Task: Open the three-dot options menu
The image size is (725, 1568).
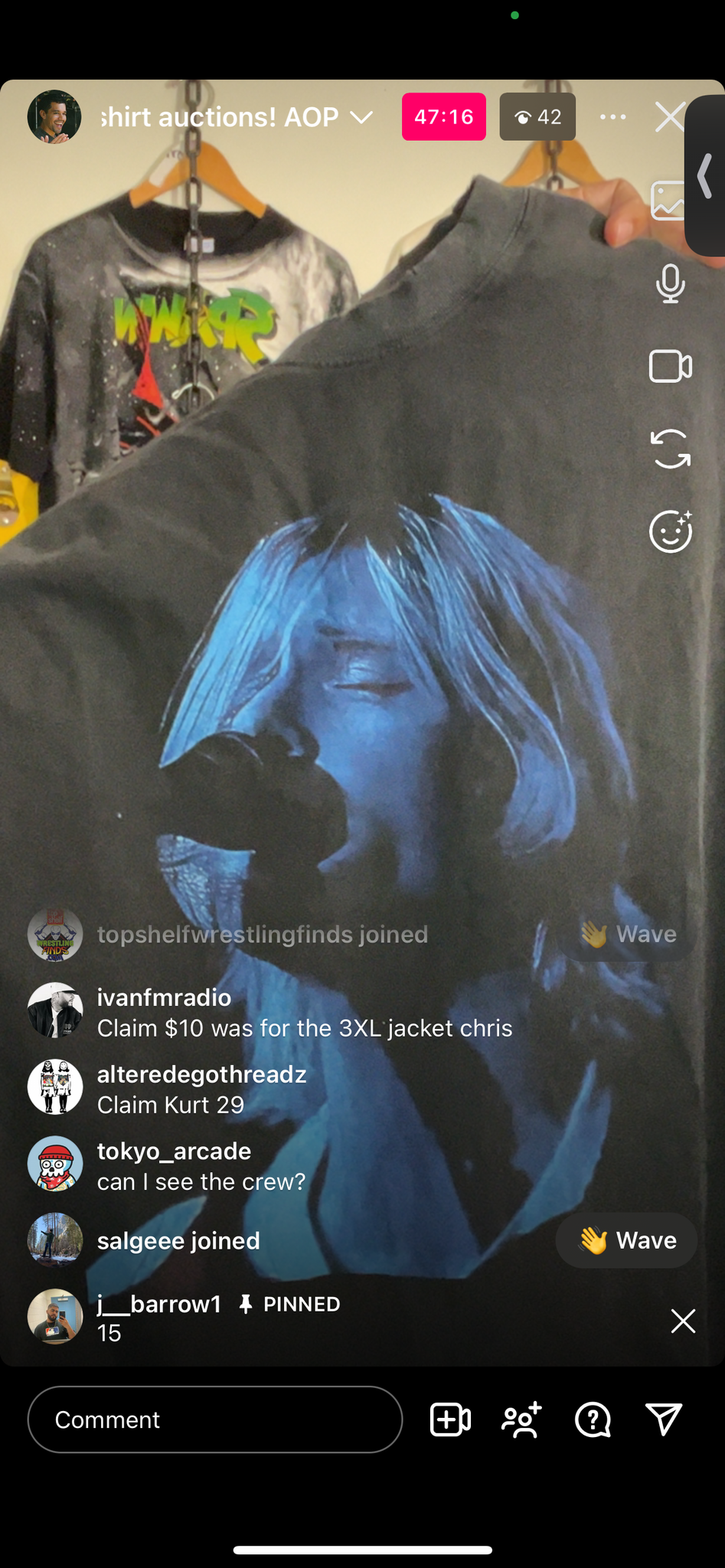Action: coord(613,117)
